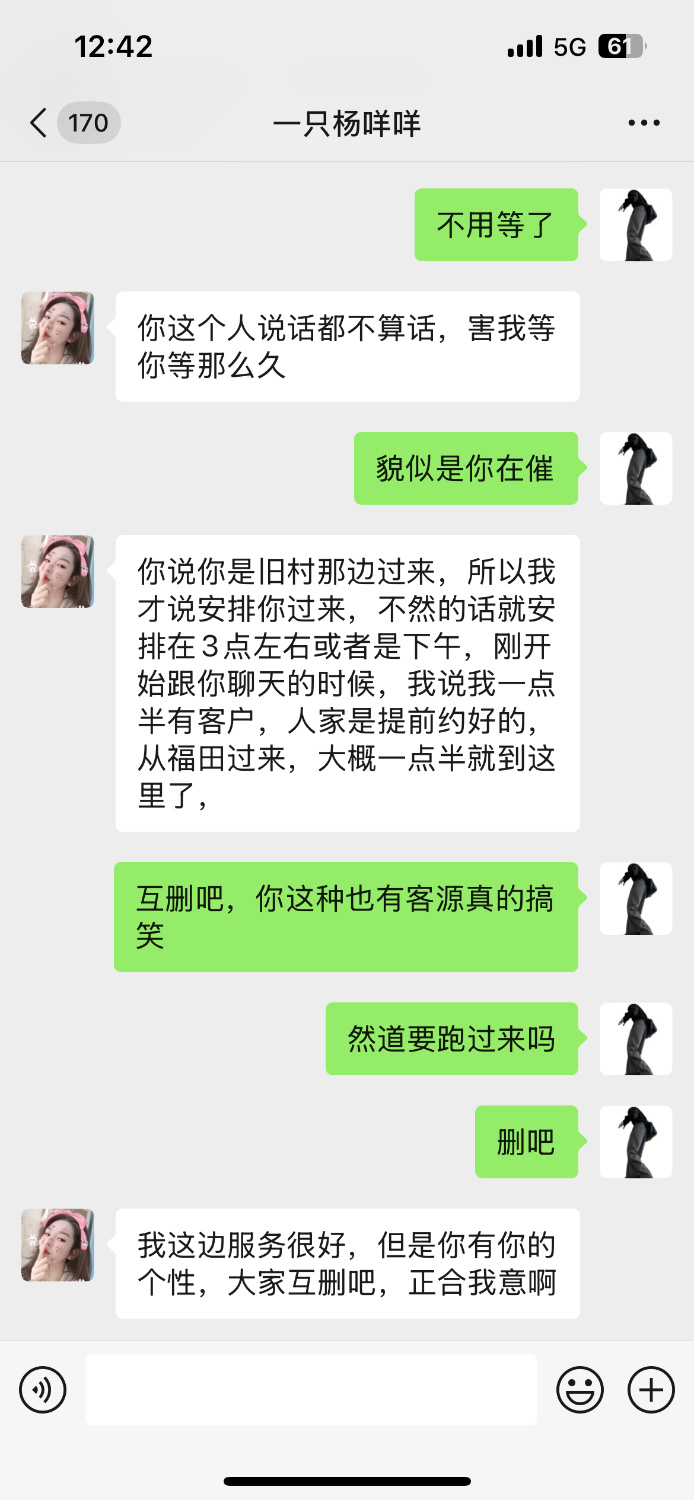
Task: Open my avatar beside 不用等了 message
Action: 636,225
